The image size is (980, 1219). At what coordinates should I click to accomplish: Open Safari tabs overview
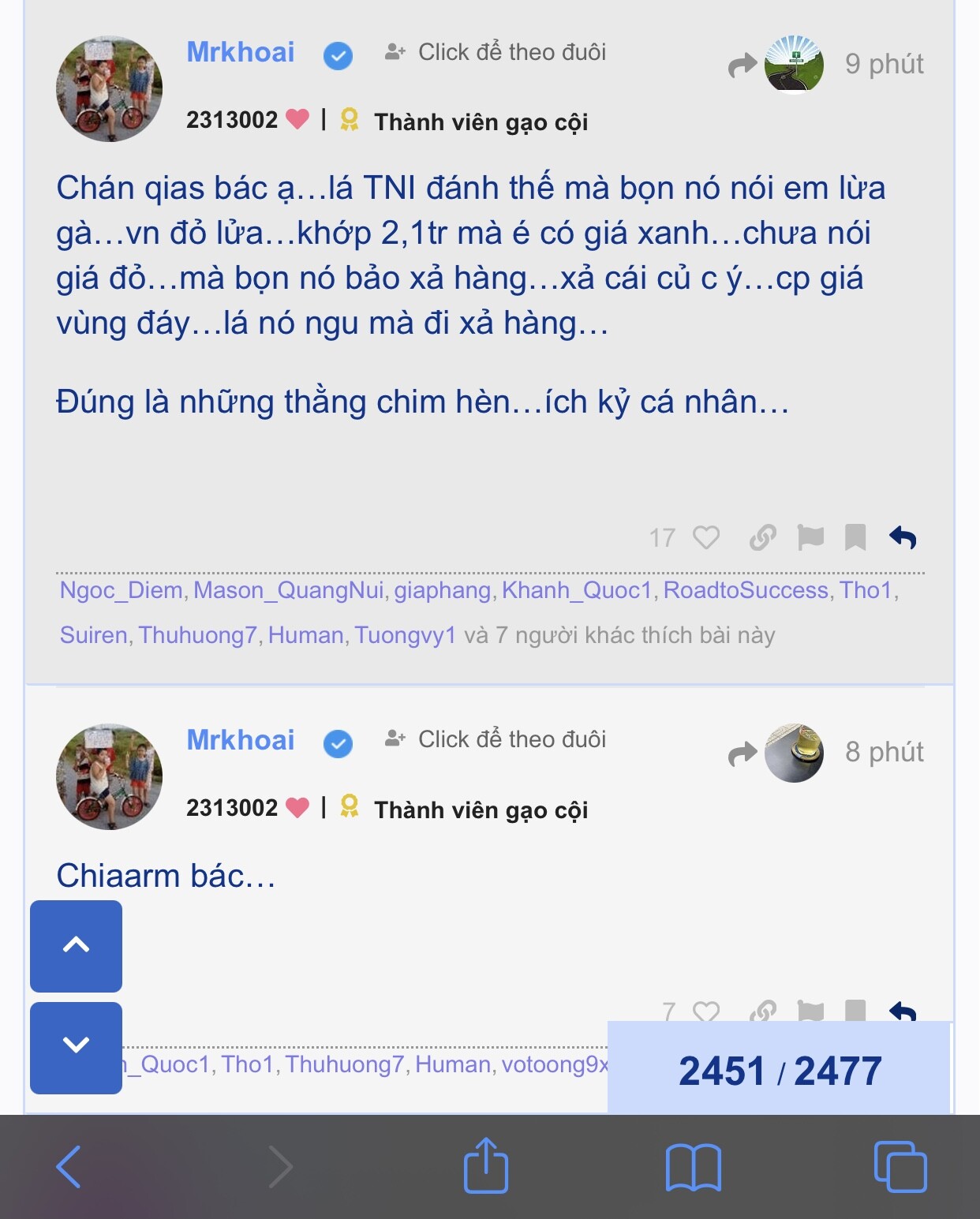click(x=900, y=1166)
